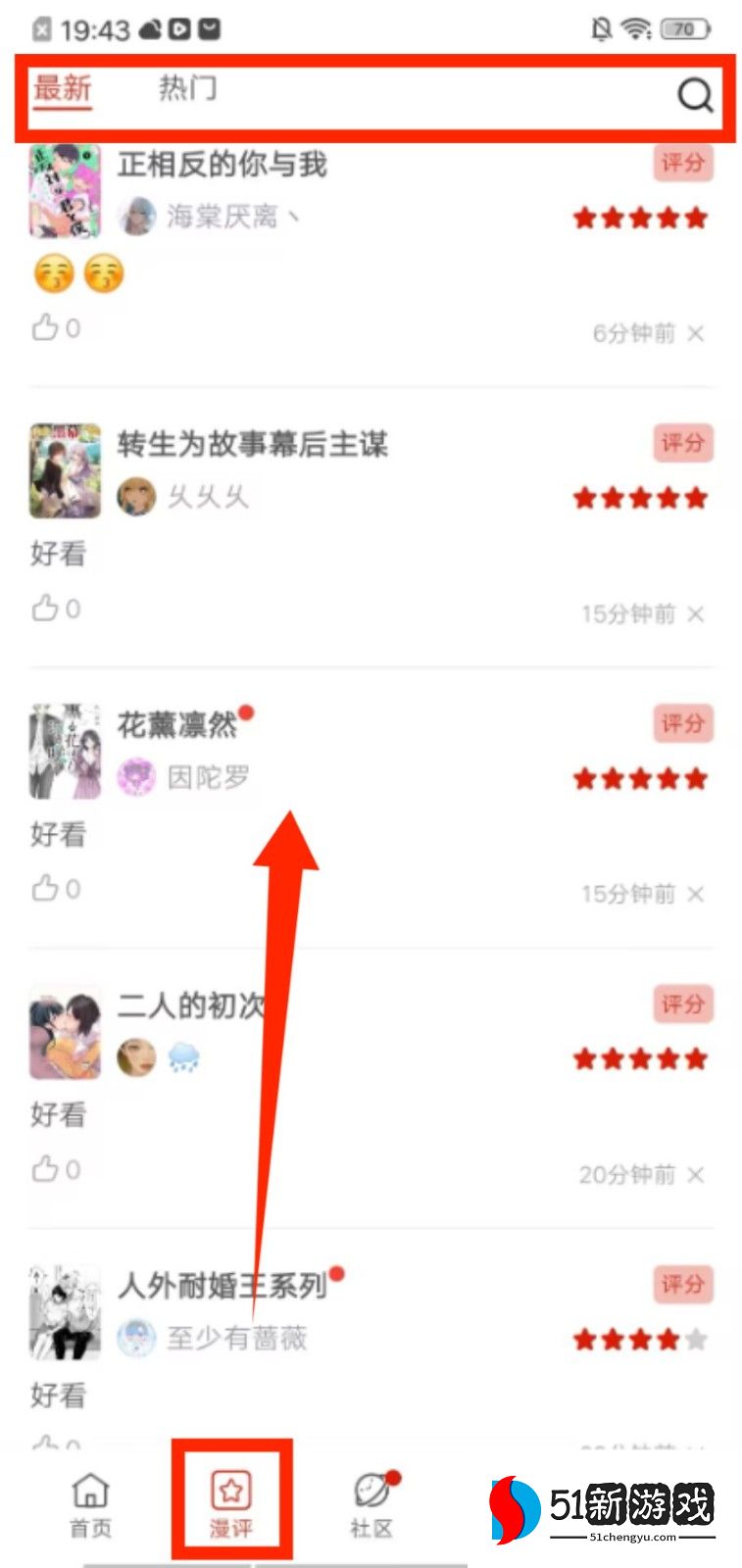Open the 转生为故事幕后主谋 review
This screenshot has width=742, height=1568.
point(252,445)
